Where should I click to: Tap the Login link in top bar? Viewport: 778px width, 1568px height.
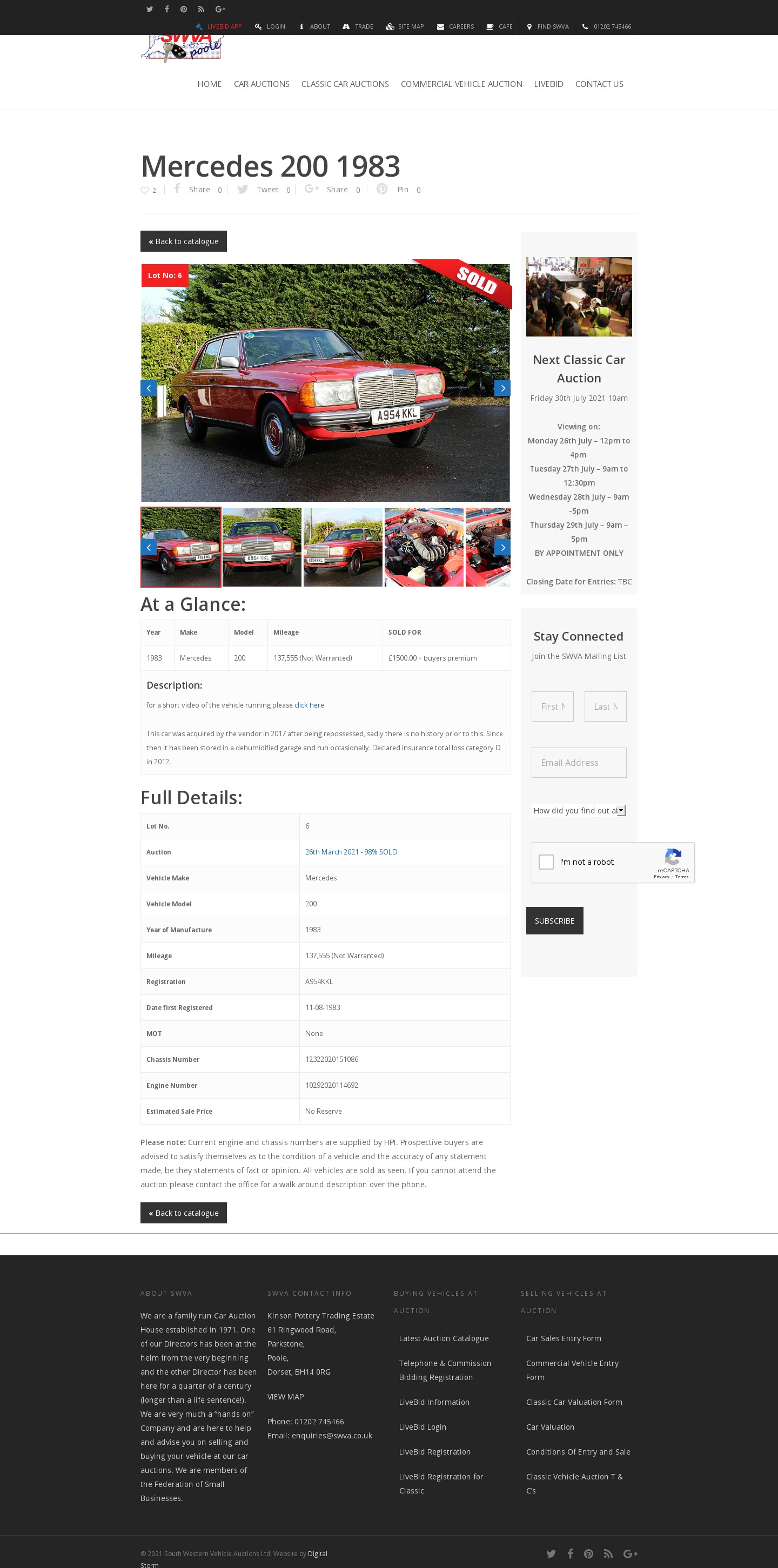point(270,27)
